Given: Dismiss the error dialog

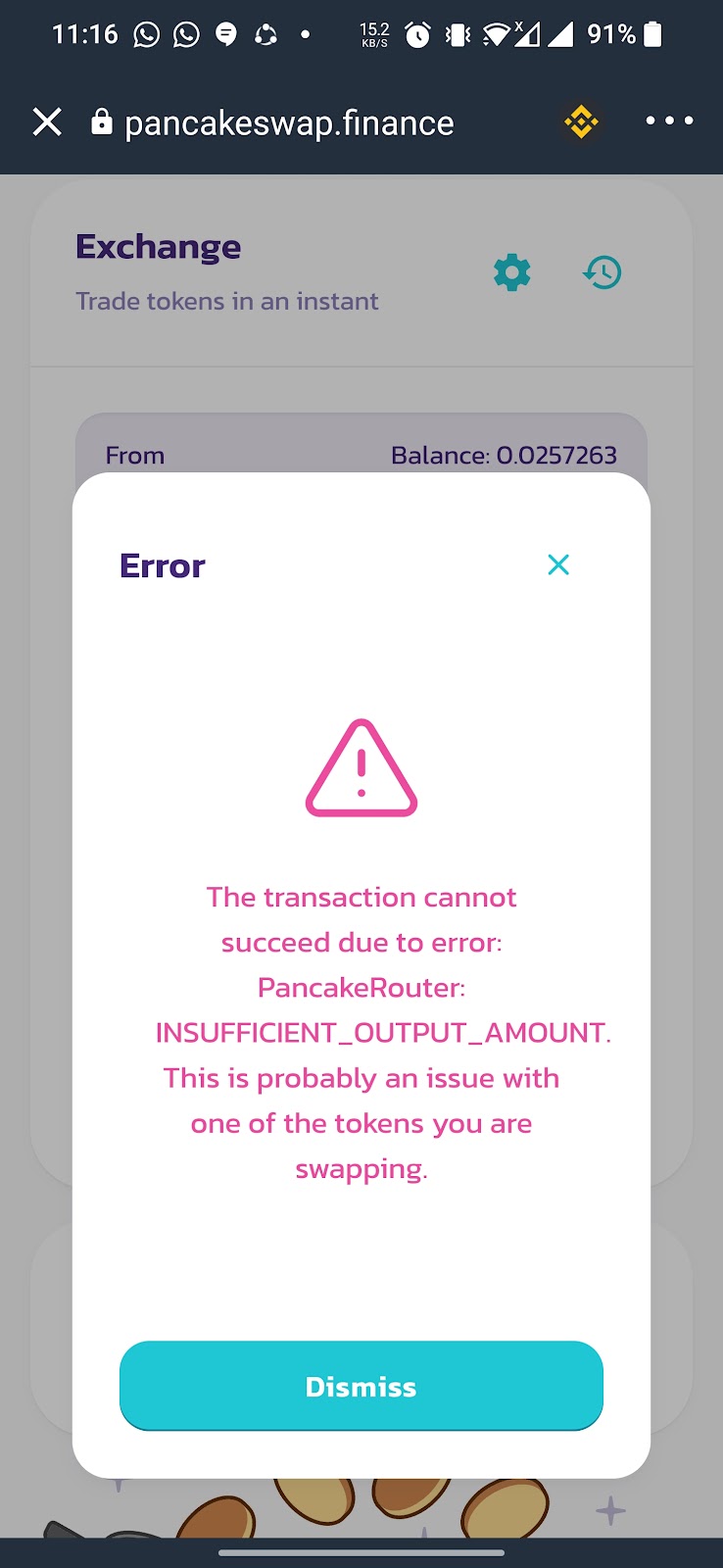Looking at the screenshot, I should pos(361,1386).
